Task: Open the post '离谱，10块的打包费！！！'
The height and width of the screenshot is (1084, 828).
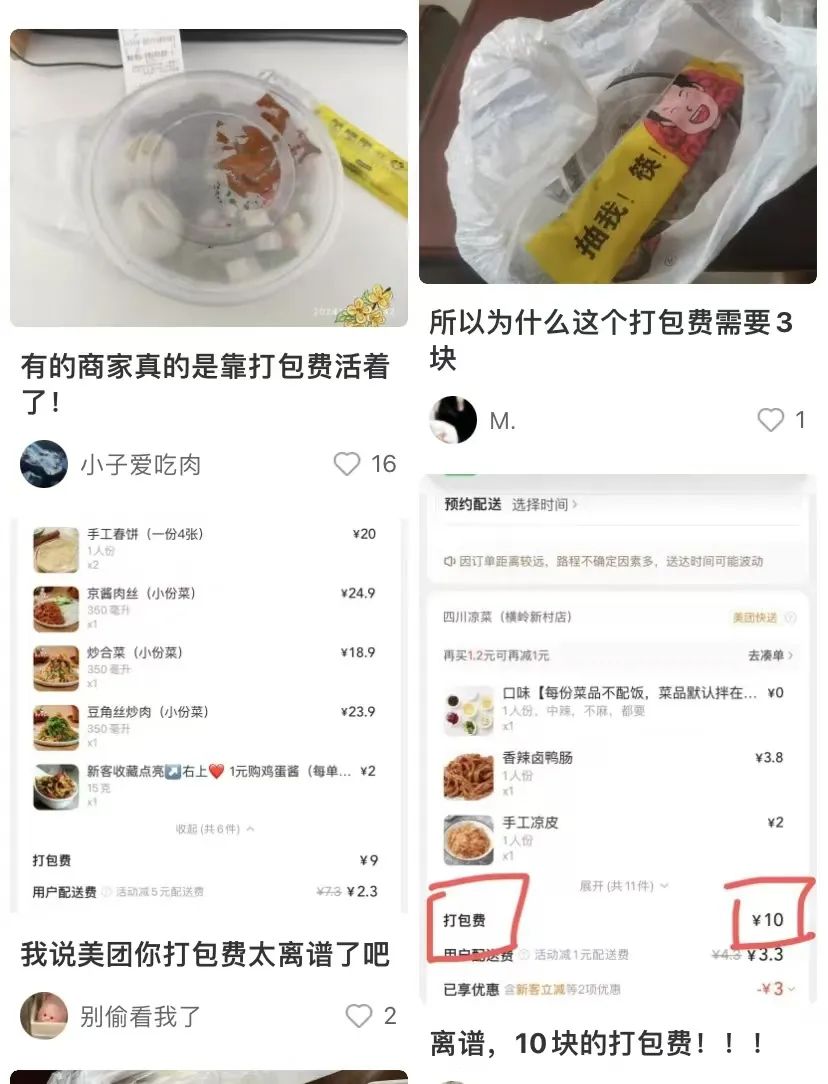Action: coord(598,1044)
